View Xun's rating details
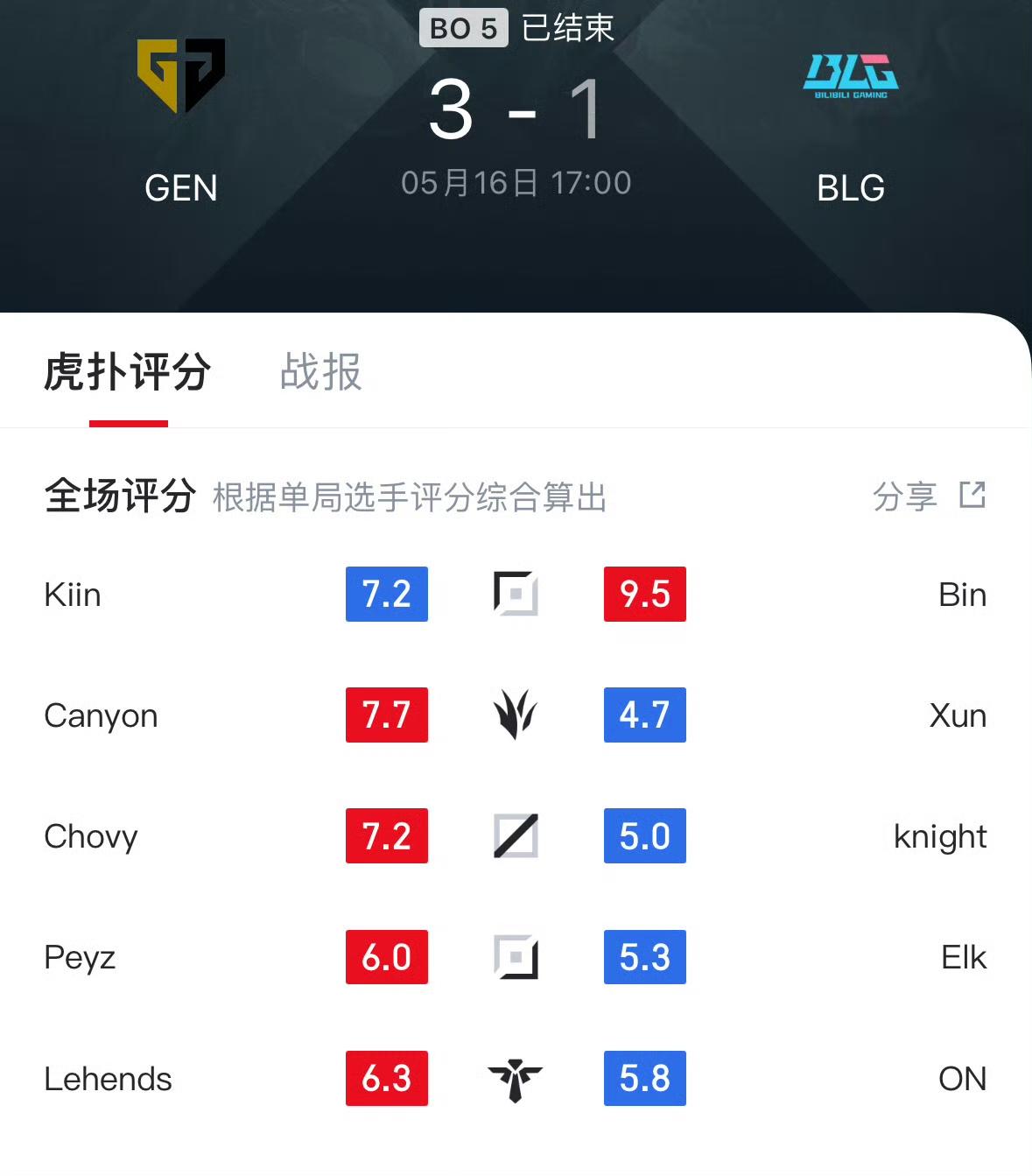 click(958, 716)
